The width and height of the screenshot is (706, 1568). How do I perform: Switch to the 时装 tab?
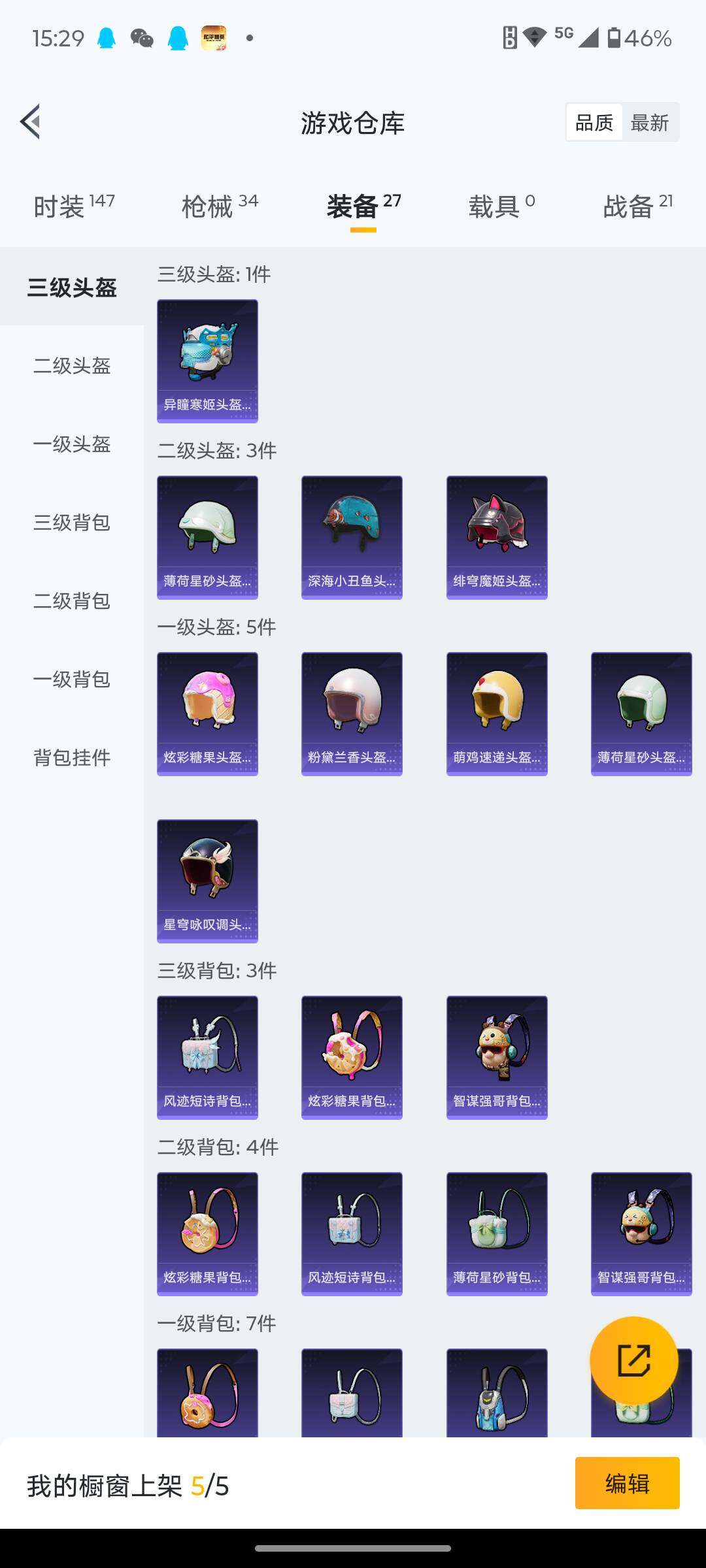(73, 206)
